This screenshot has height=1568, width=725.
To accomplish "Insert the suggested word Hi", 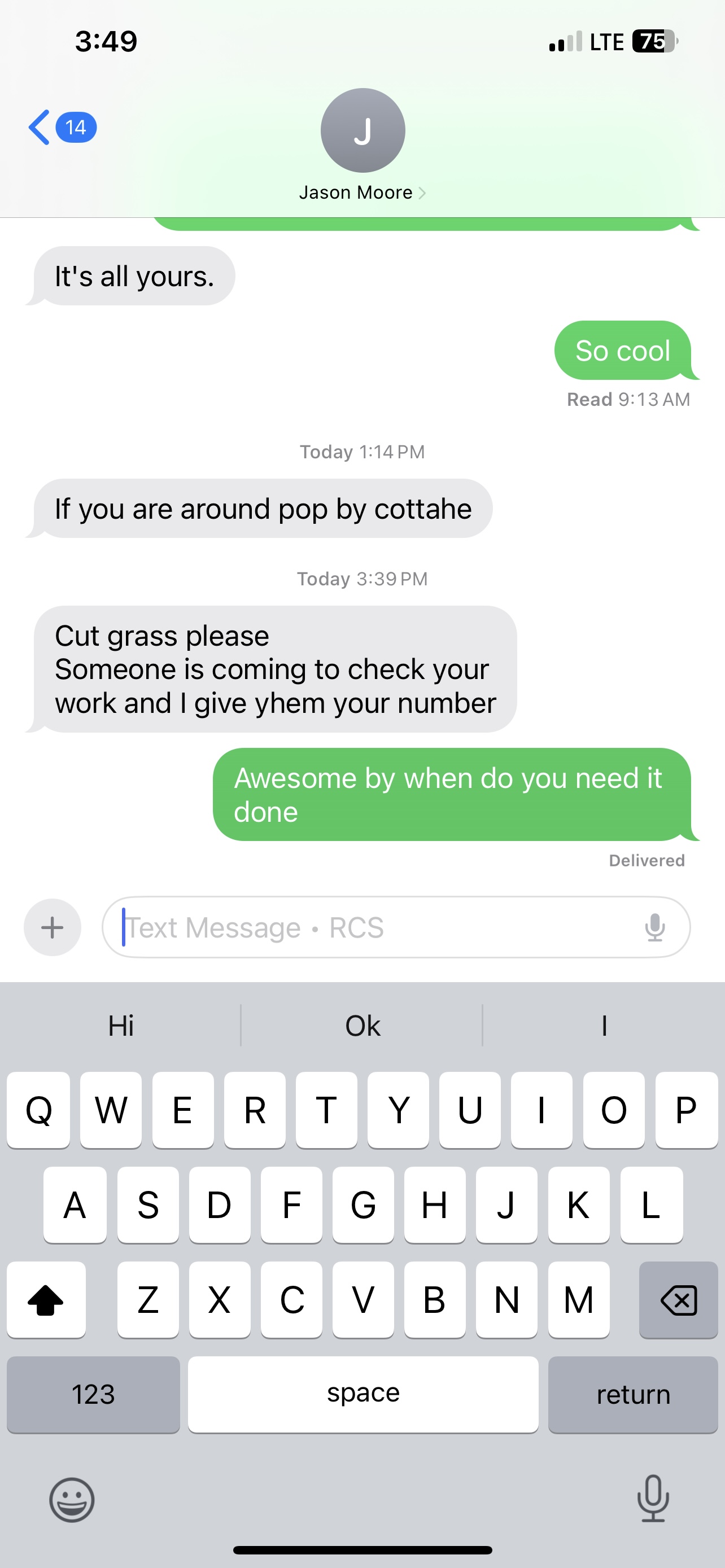I will coord(120,1026).
